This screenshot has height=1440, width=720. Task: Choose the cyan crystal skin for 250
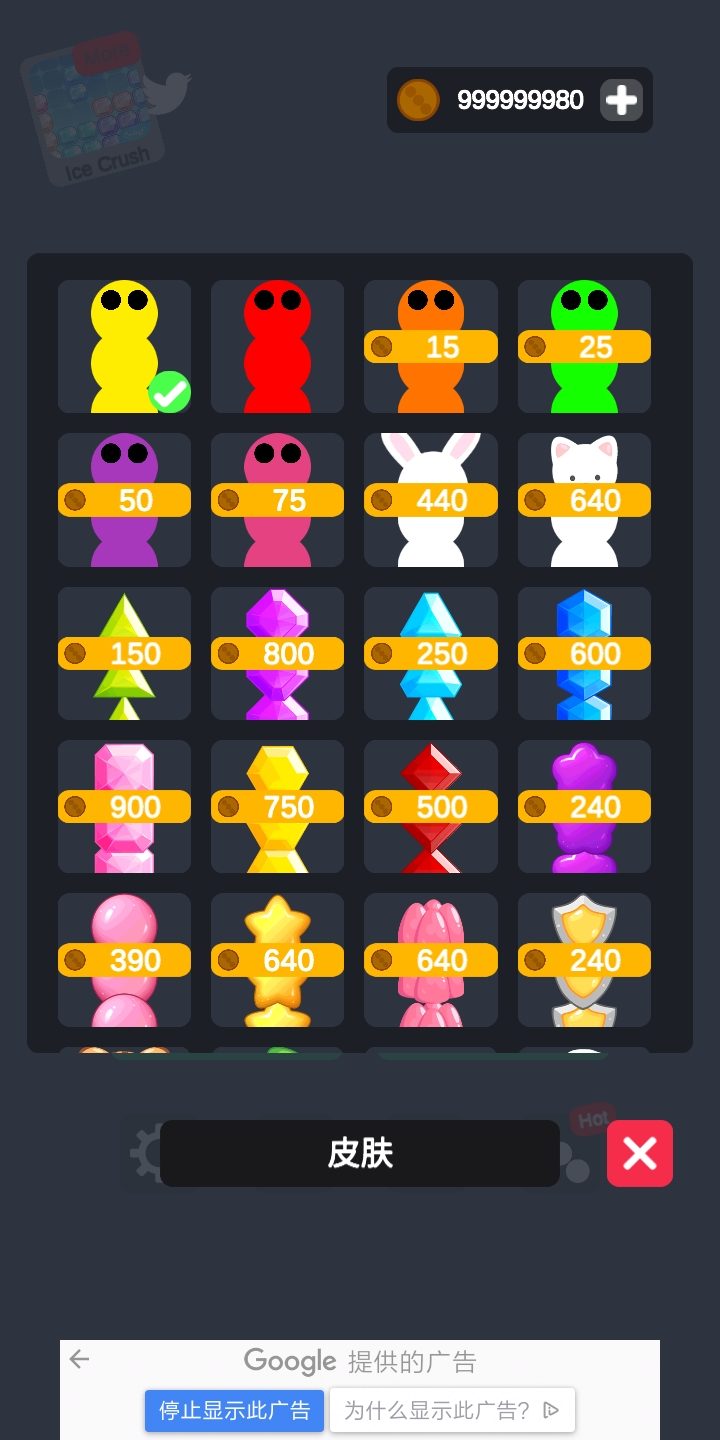click(x=430, y=653)
